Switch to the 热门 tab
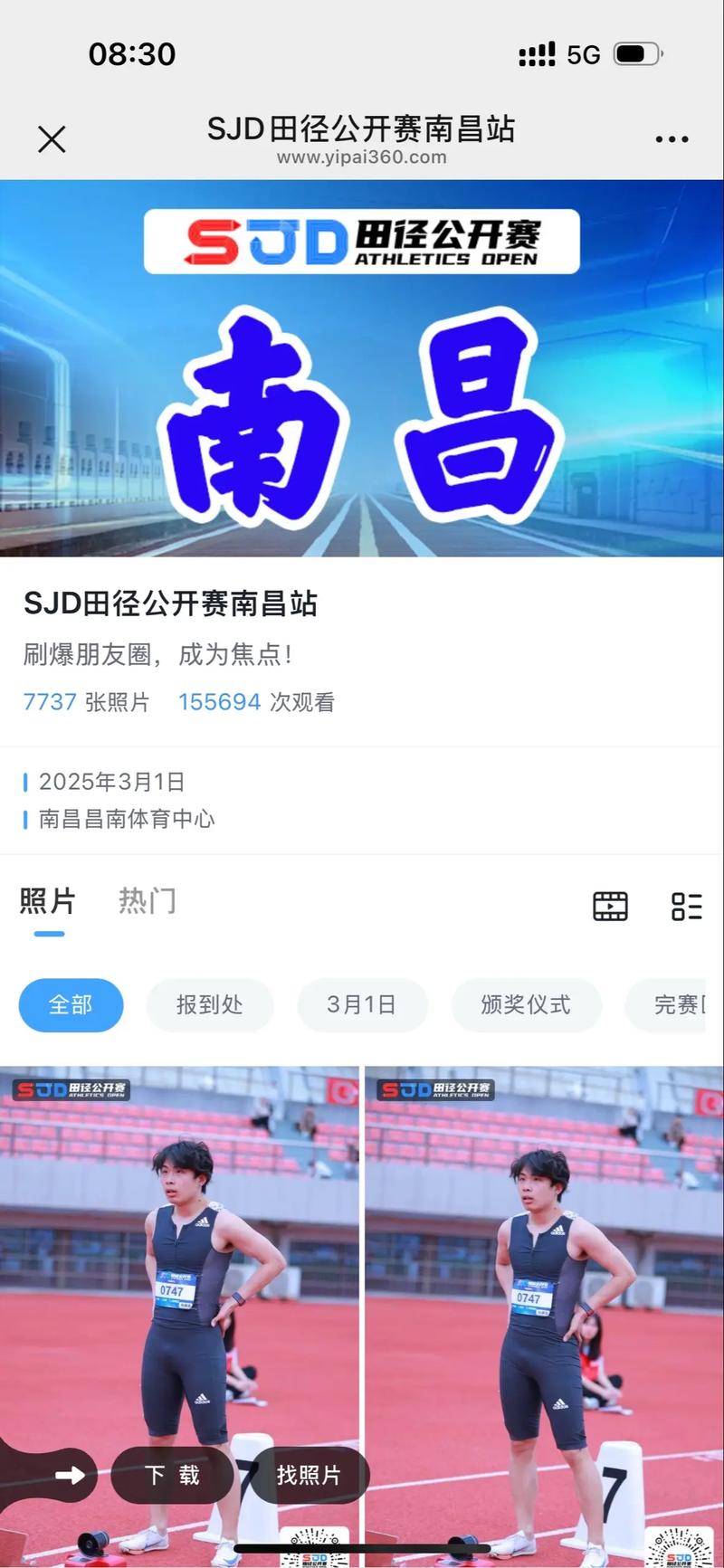Image resolution: width=724 pixels, height=1568 pixels. (x=147, y=900)
